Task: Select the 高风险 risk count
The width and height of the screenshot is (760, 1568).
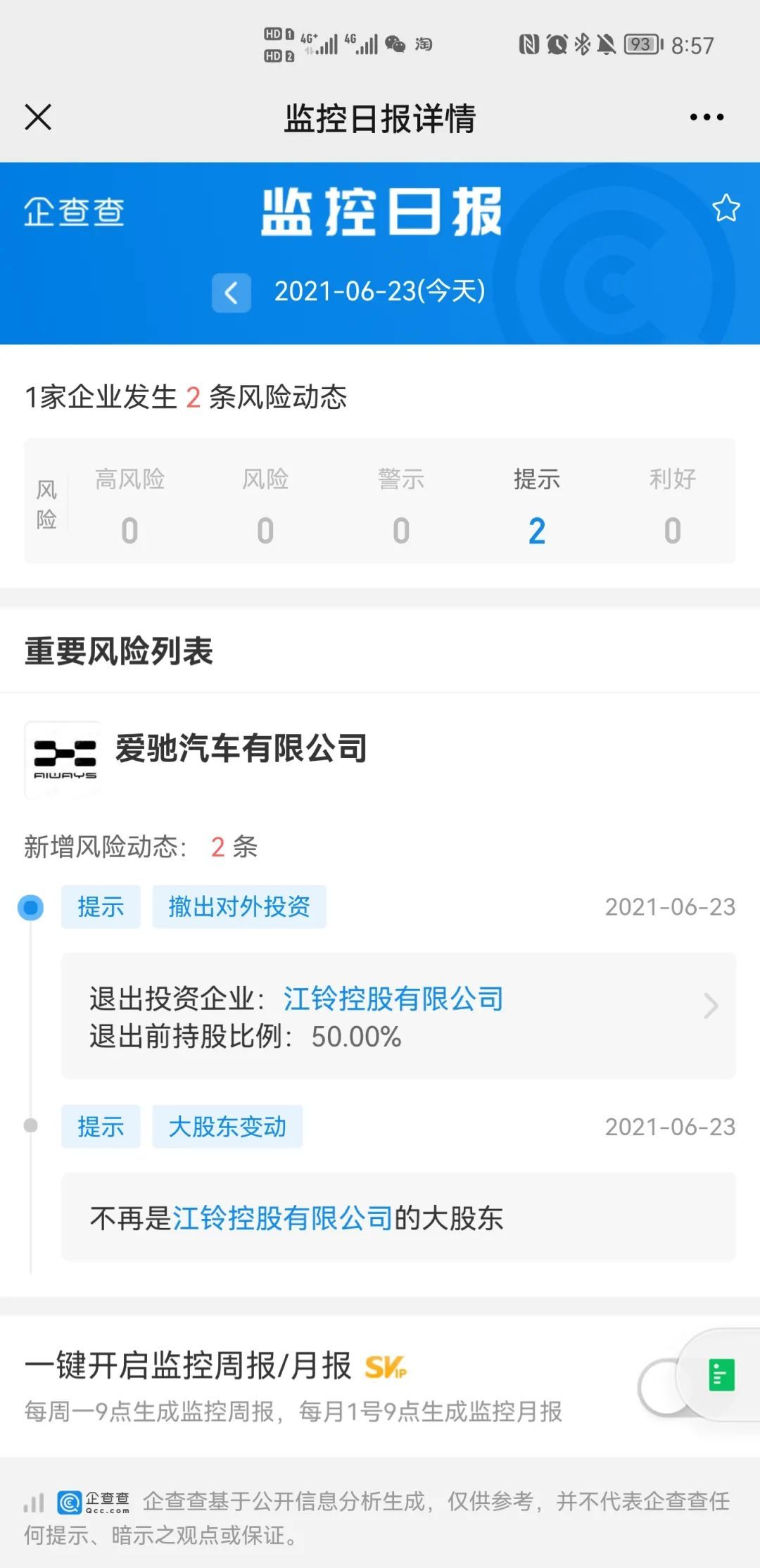Action: [x=129, y=506]
